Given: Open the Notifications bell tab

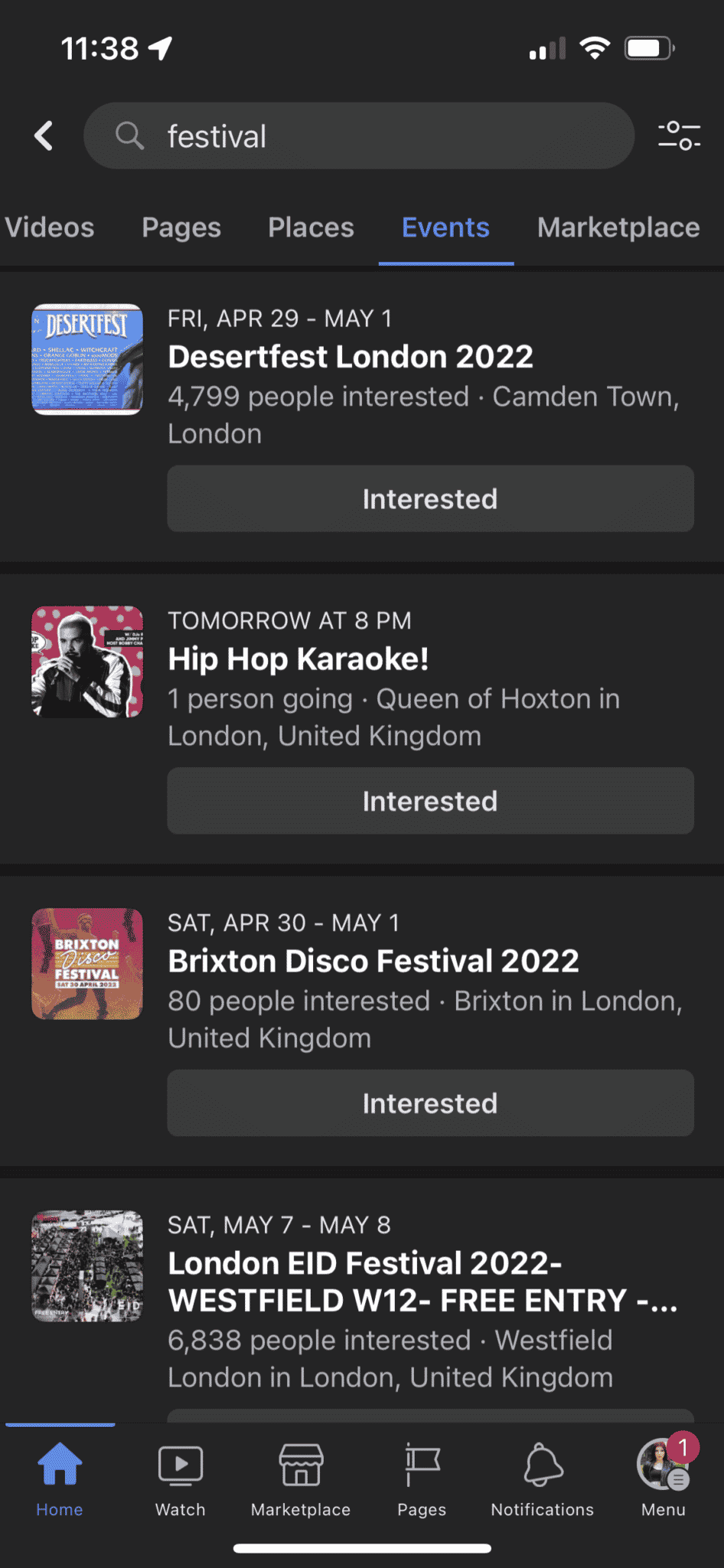Looking at the screenshot, I should click(543, 1479).
